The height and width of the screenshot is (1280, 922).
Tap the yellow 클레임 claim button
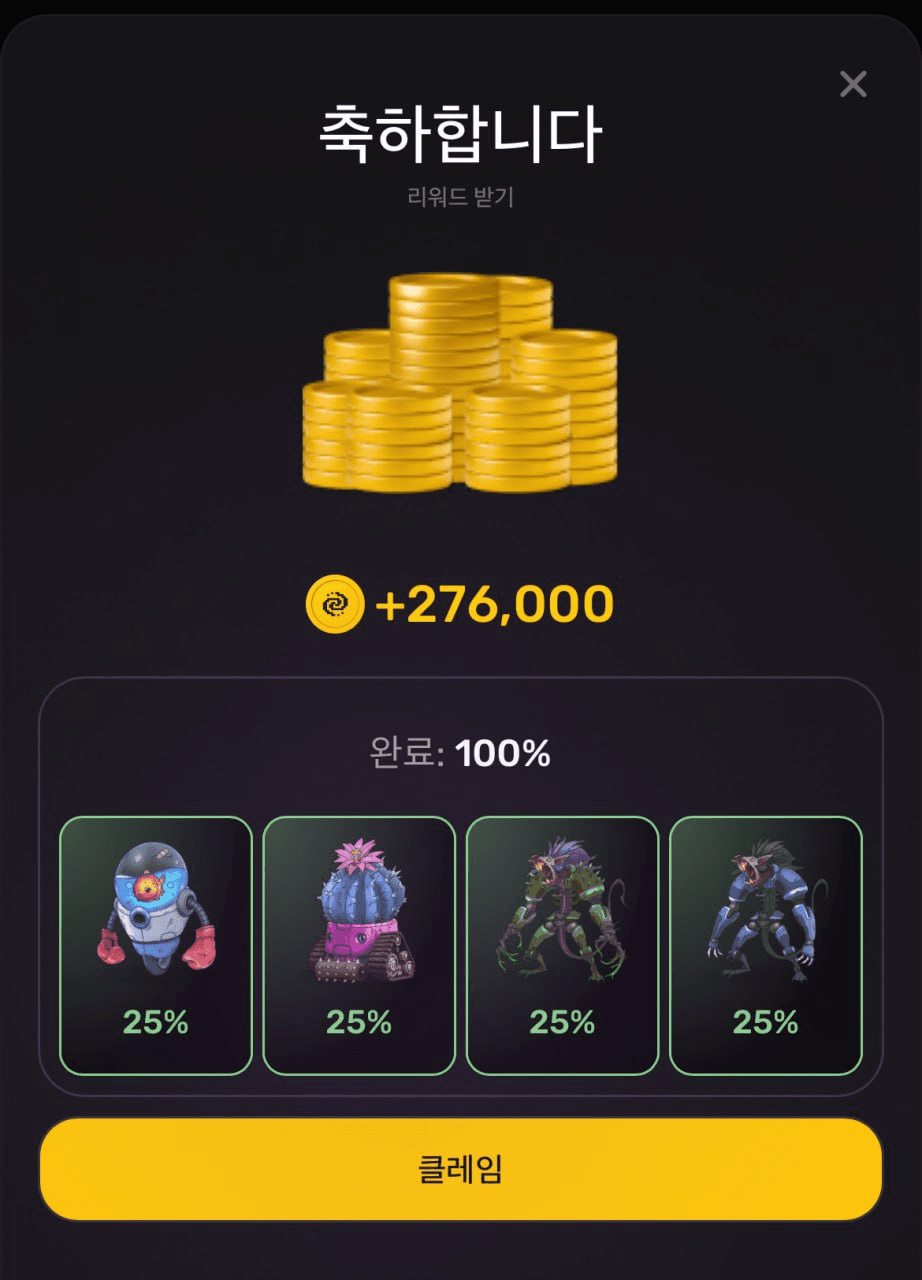(460, 1169)
